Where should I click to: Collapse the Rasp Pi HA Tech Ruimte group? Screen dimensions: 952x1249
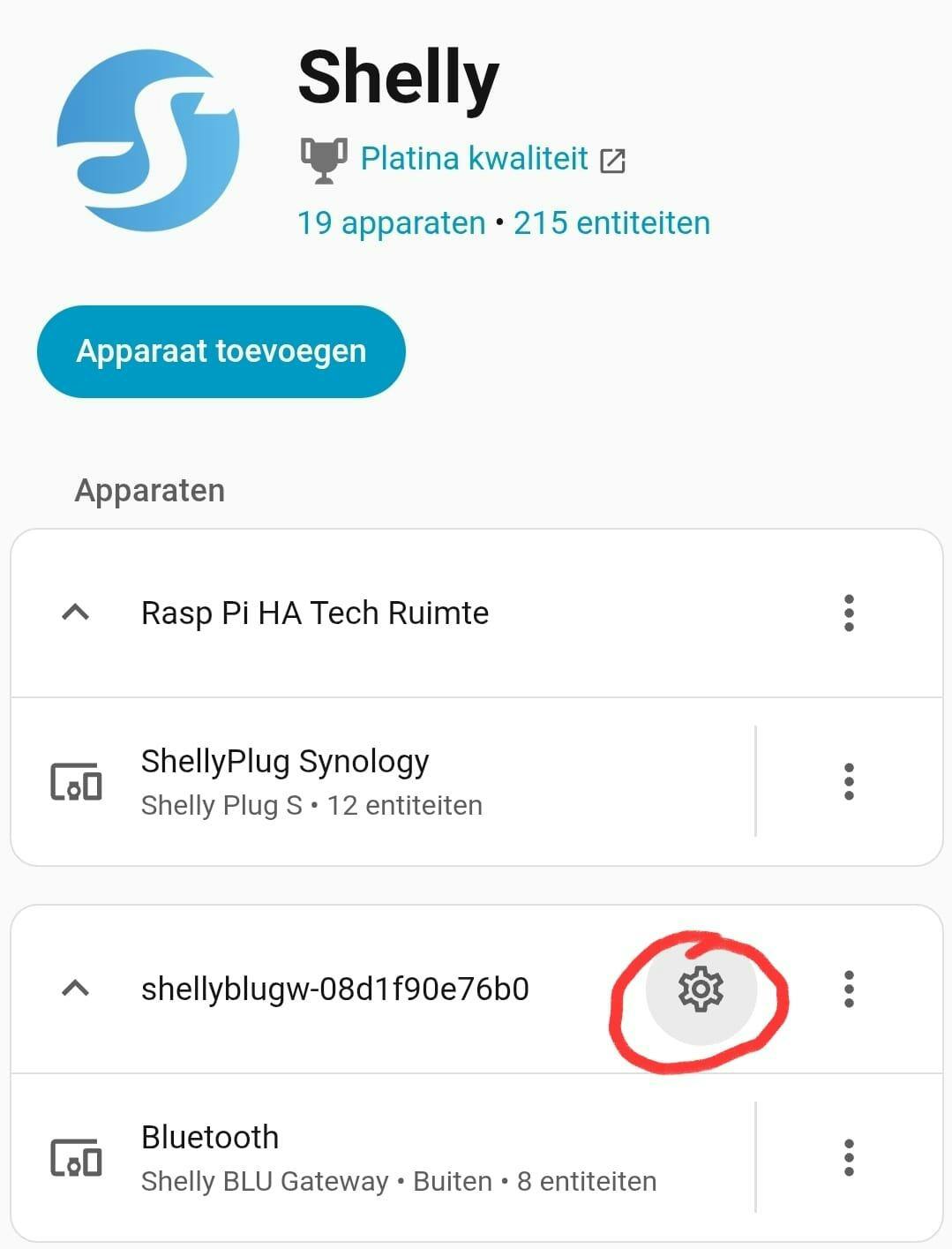point(76,613)
